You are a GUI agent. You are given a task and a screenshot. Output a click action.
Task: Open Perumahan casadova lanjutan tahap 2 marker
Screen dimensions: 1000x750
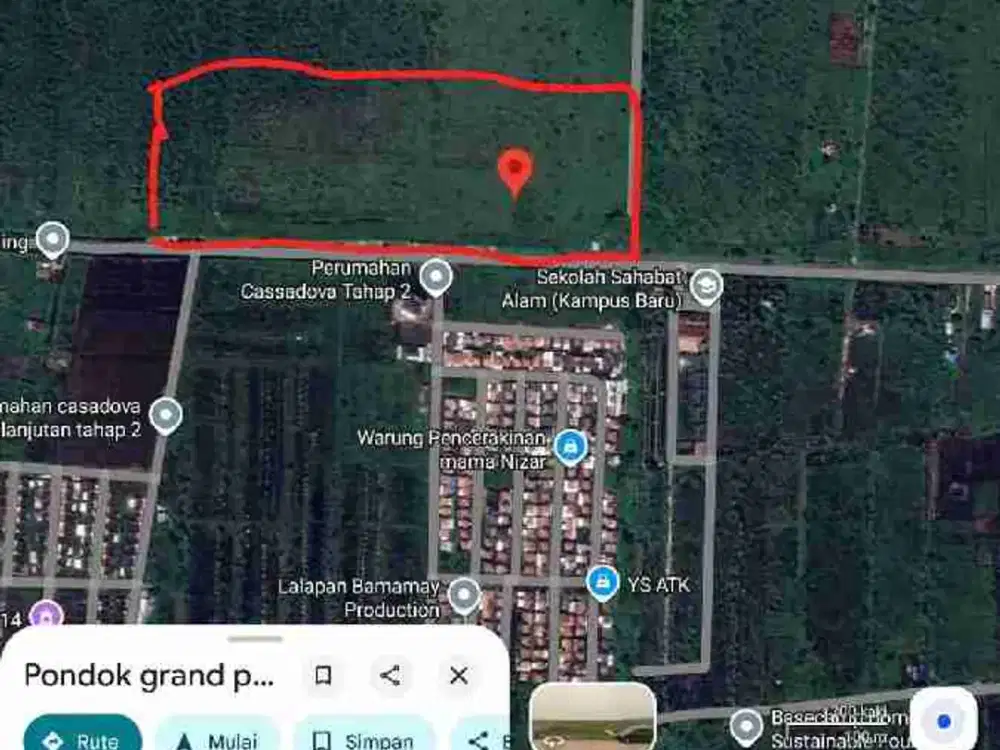[165, 415]
